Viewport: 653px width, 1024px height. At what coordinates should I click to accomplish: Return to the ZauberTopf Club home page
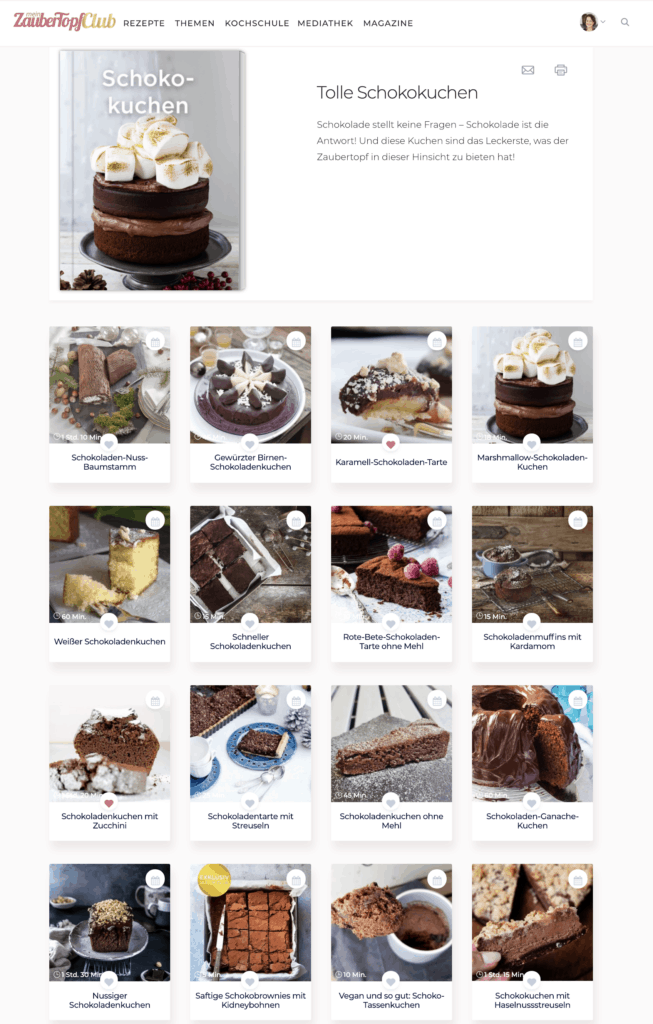(65, 20)
